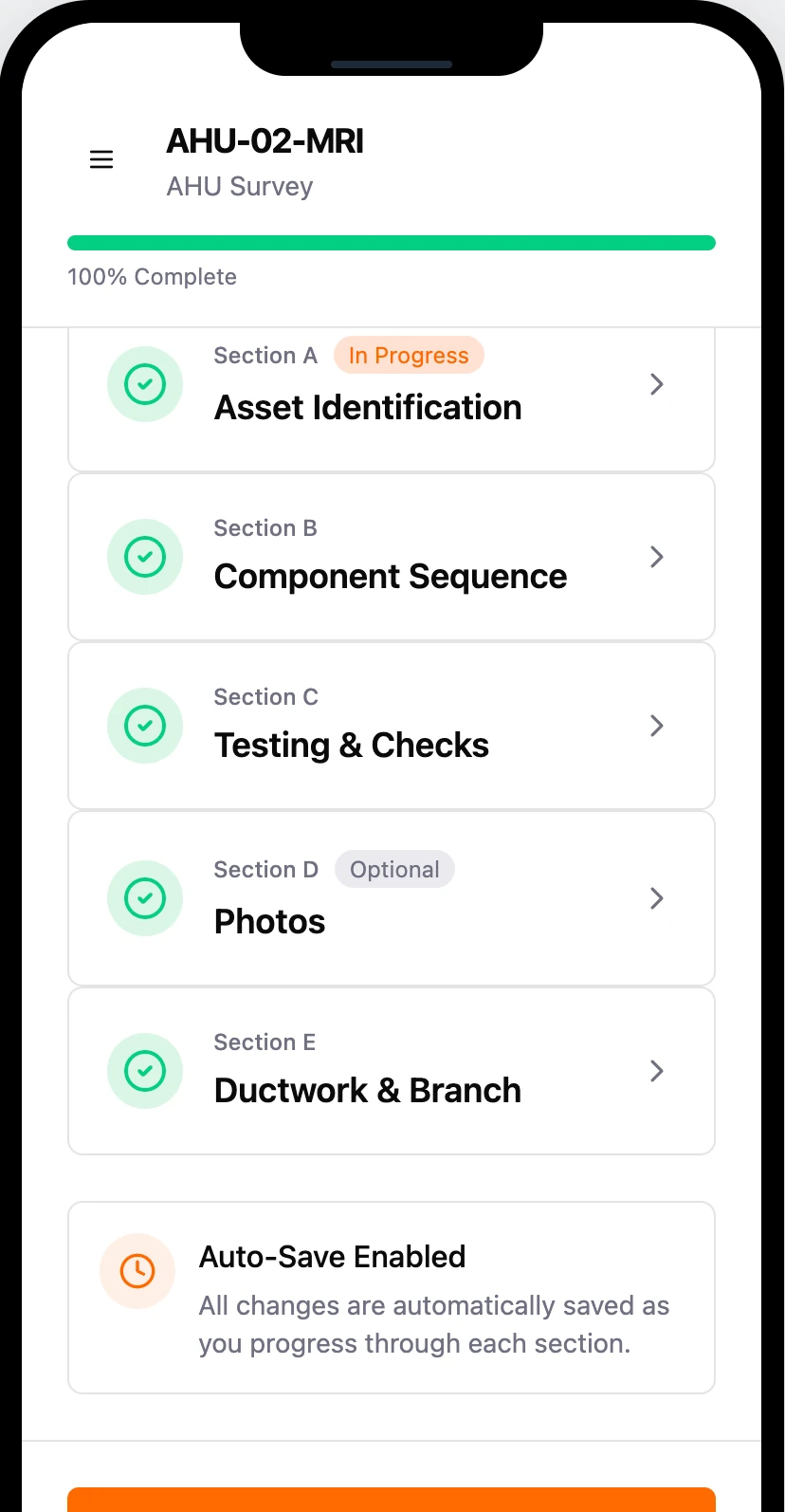Click the 100% Complete label
Screen dimensions: 785x1512
152,276
